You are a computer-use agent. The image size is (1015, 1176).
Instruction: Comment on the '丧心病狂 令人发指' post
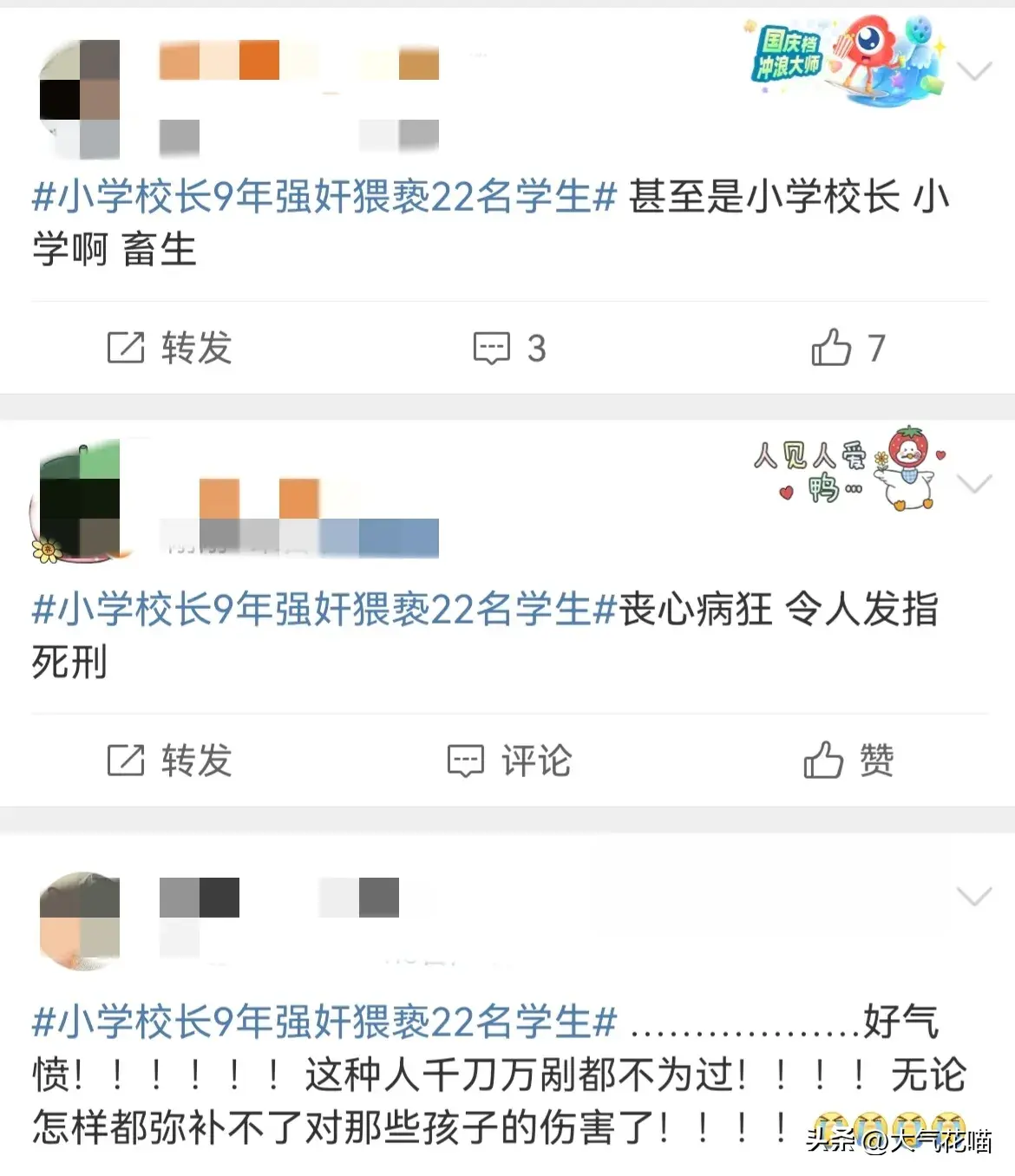509,761
